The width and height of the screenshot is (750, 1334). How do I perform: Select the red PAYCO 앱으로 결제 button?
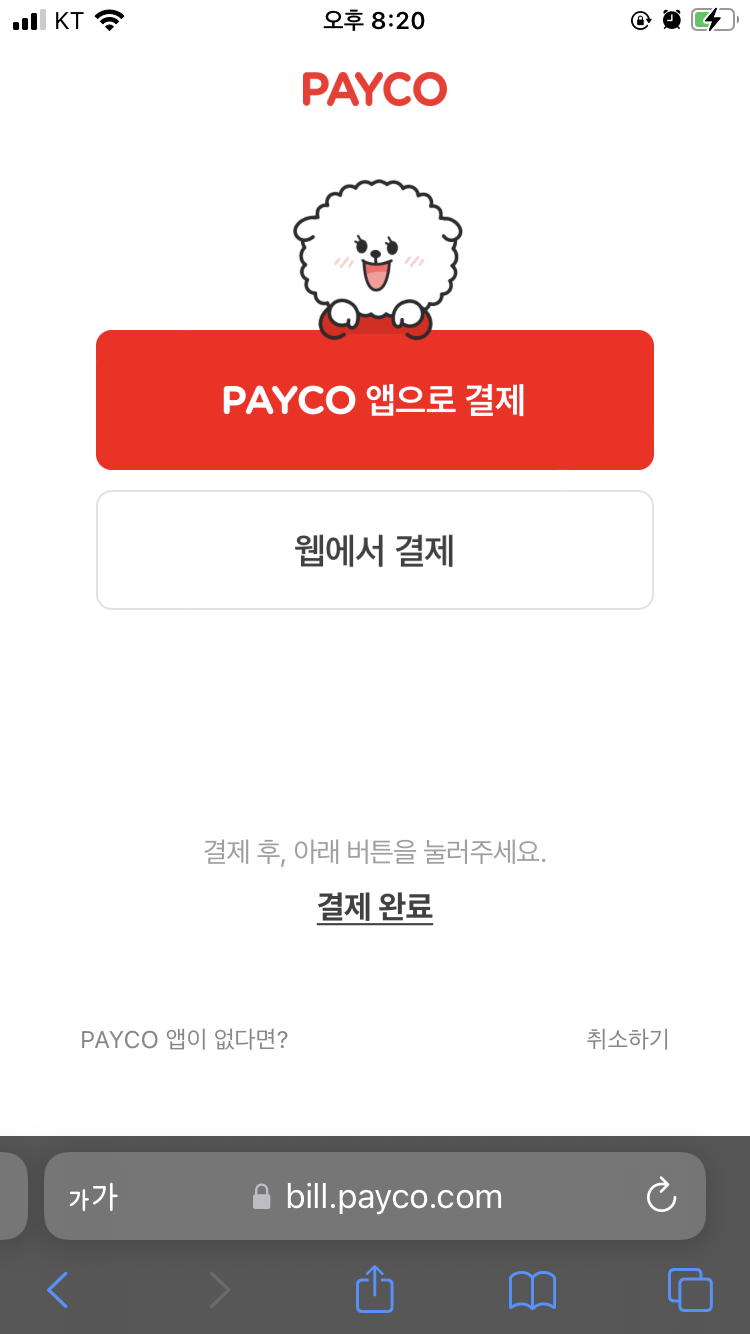(x=374, y=399)
